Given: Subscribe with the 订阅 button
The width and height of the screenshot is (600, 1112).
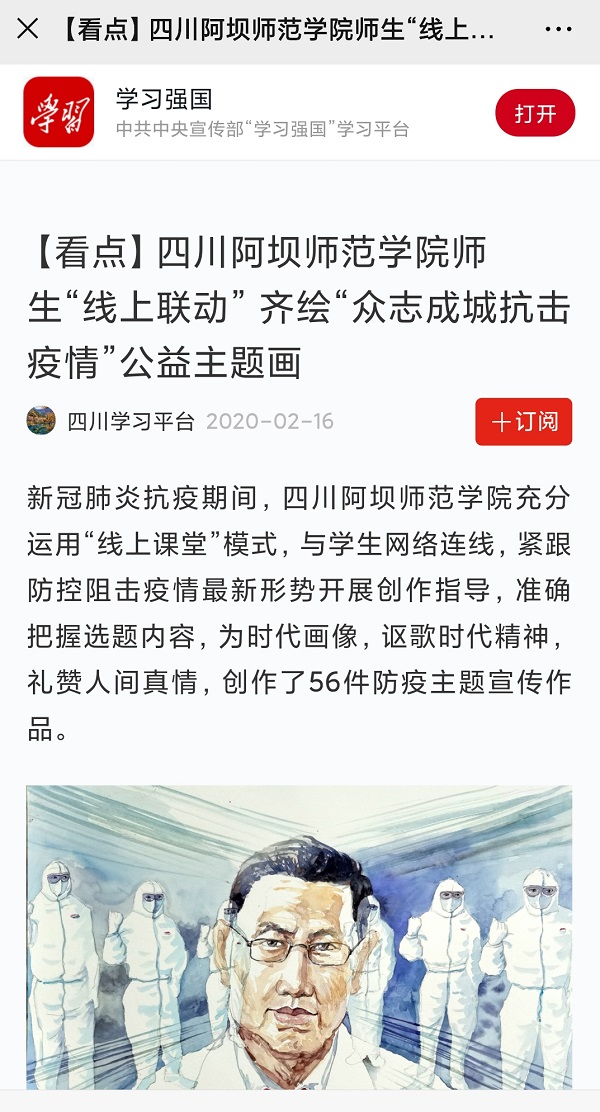Looking at the screenshot, I should click(523, 421).
